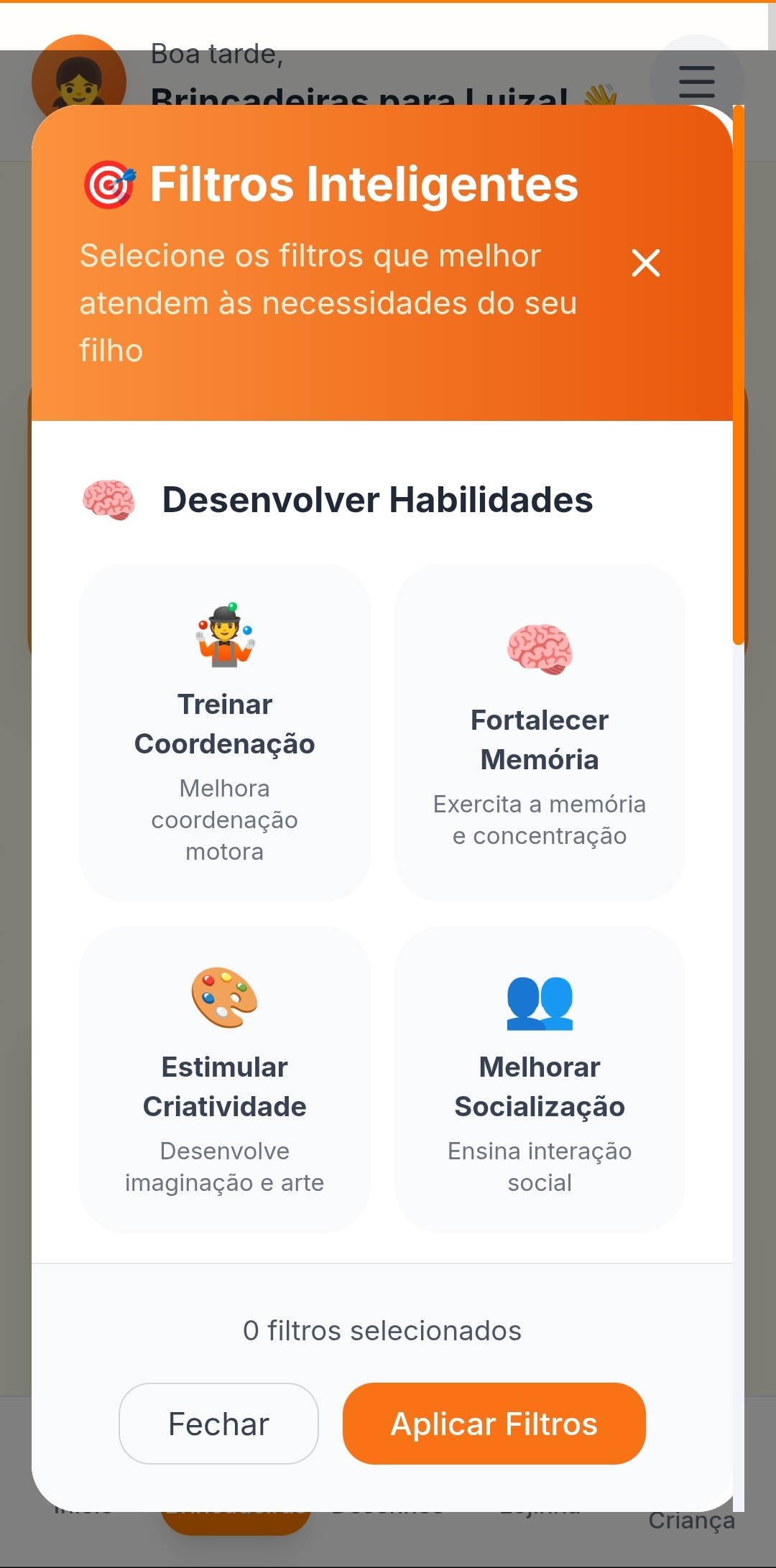Dismiss the filters dialog with the X
This screenshot has height=1568, width=776.
(645, 264)
